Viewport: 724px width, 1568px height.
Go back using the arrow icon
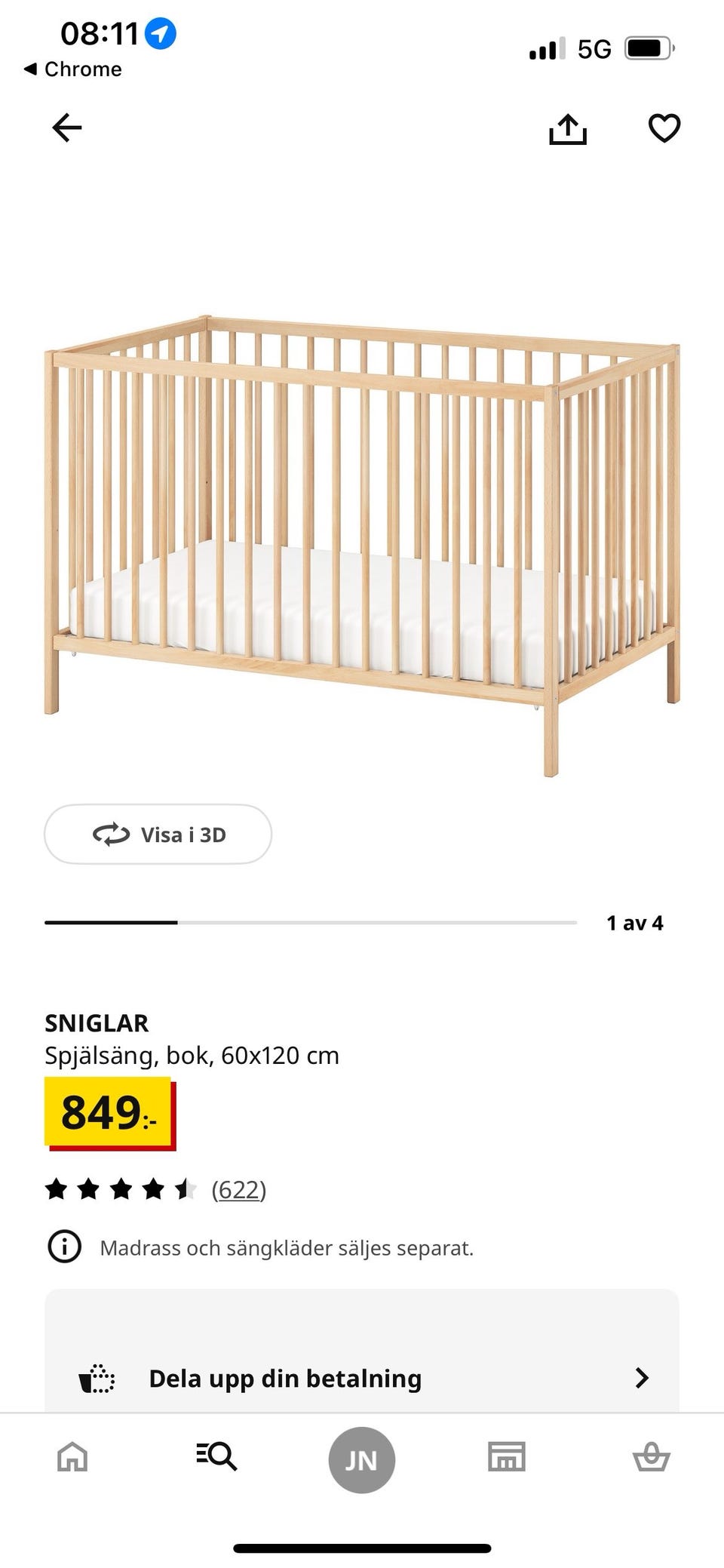click(x=66, y=128)
